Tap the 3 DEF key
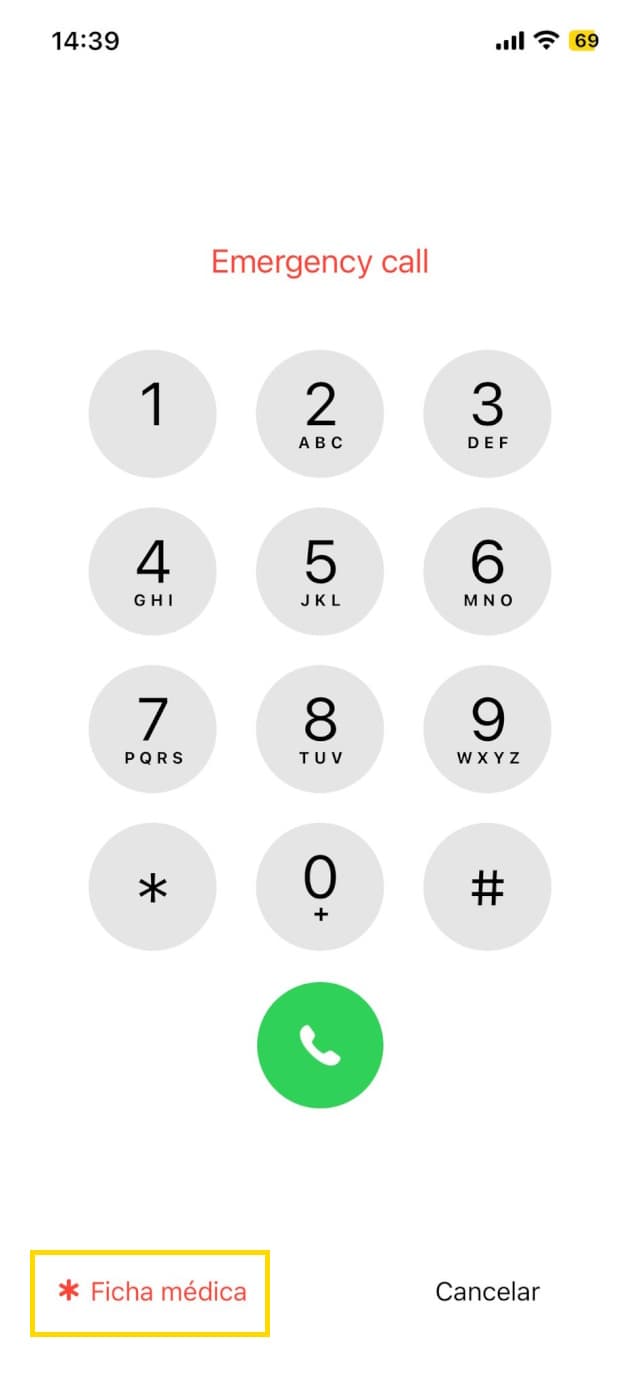This screenshot has height=1386, width=640. click(x=487, y=413)
